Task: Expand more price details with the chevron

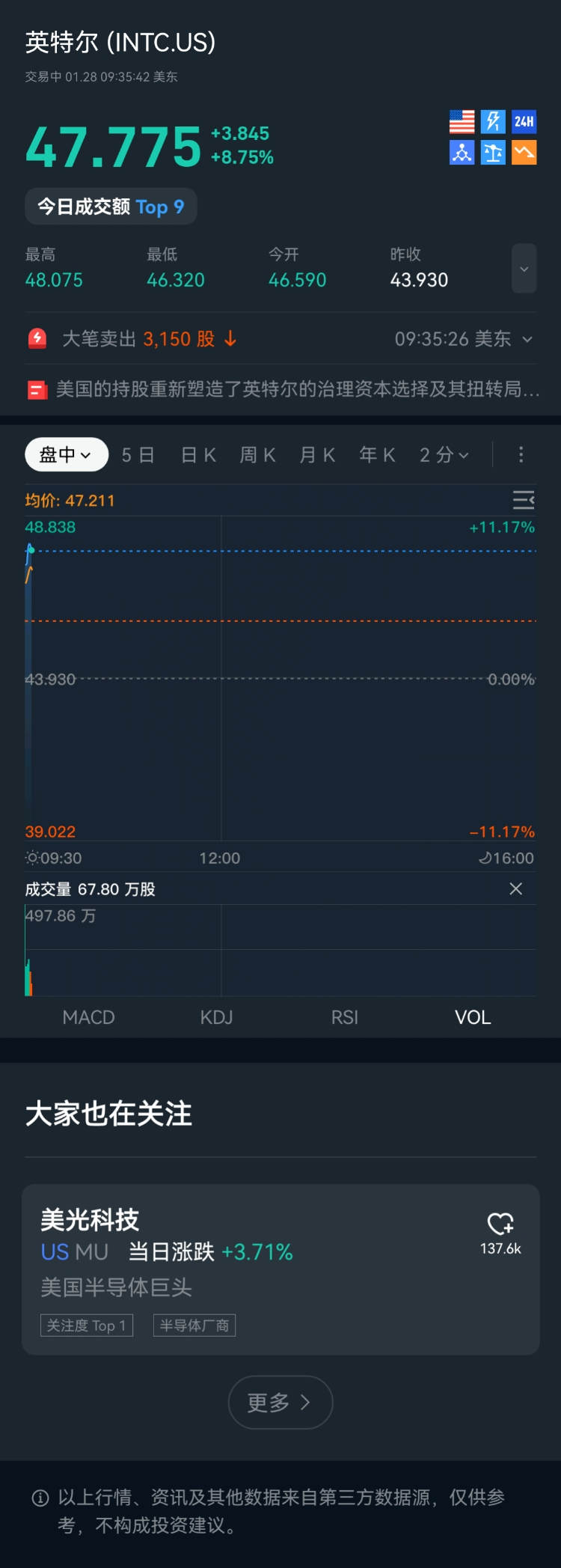Action: pos(524,269)
